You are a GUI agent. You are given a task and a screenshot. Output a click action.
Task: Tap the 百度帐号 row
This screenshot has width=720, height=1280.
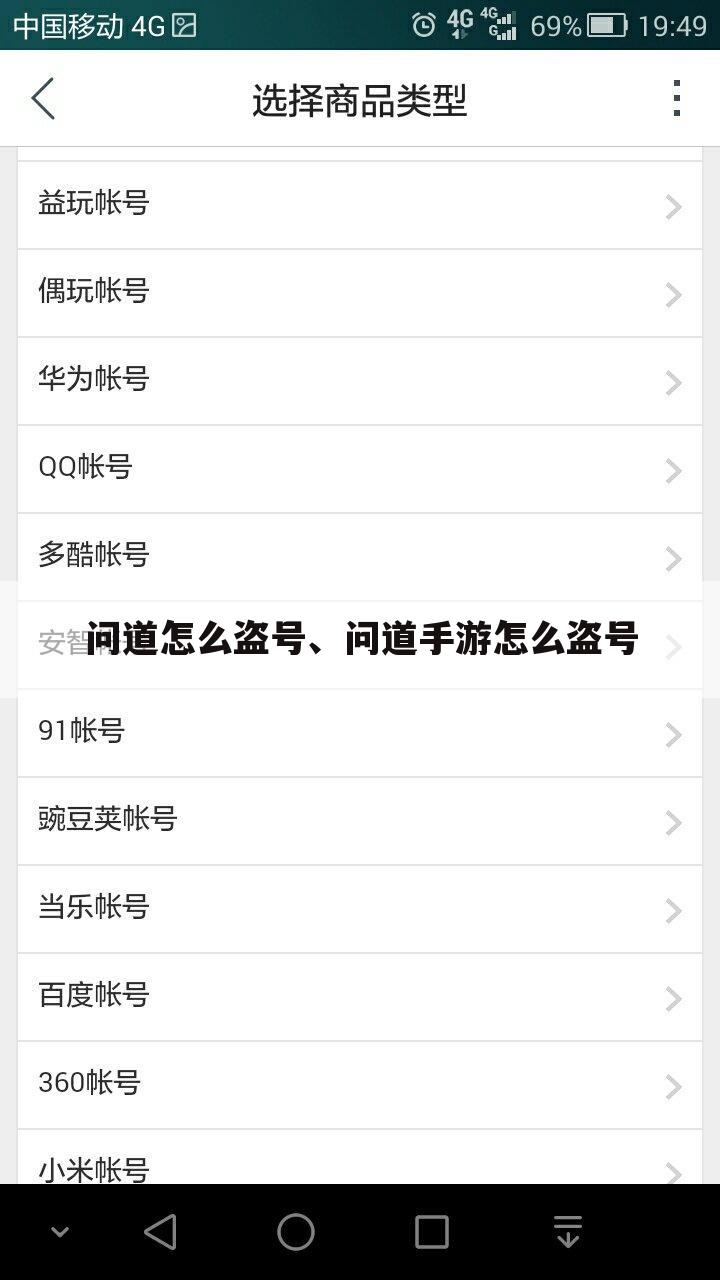tap(359, 997)
